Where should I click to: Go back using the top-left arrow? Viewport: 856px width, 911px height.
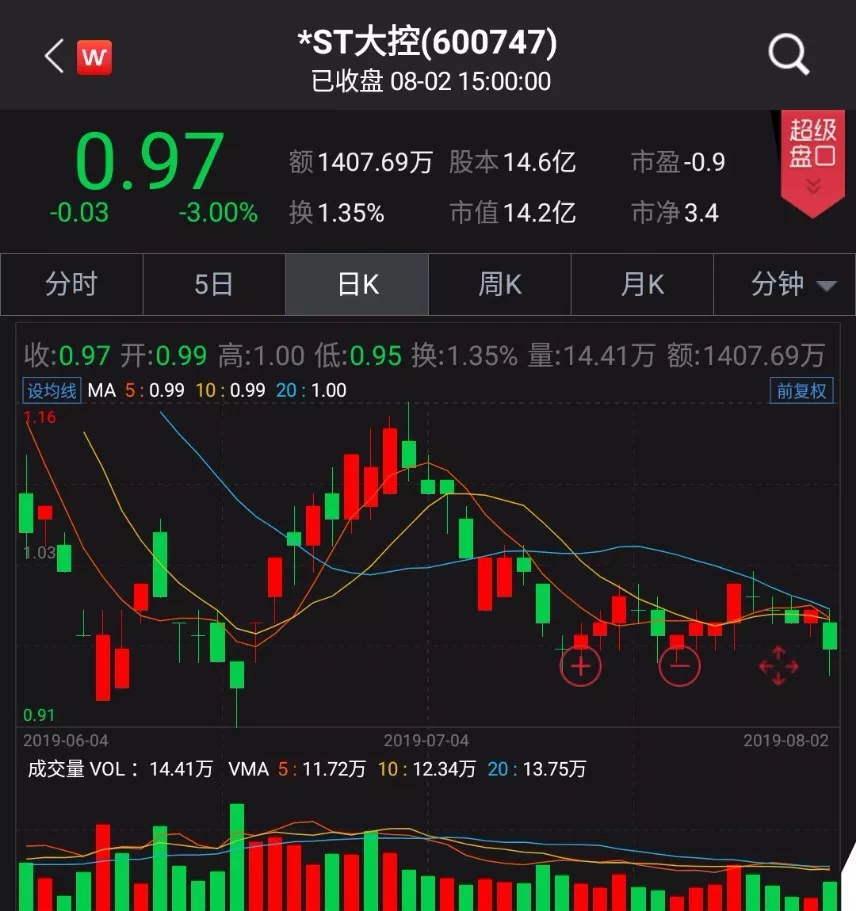click(54, 56)
